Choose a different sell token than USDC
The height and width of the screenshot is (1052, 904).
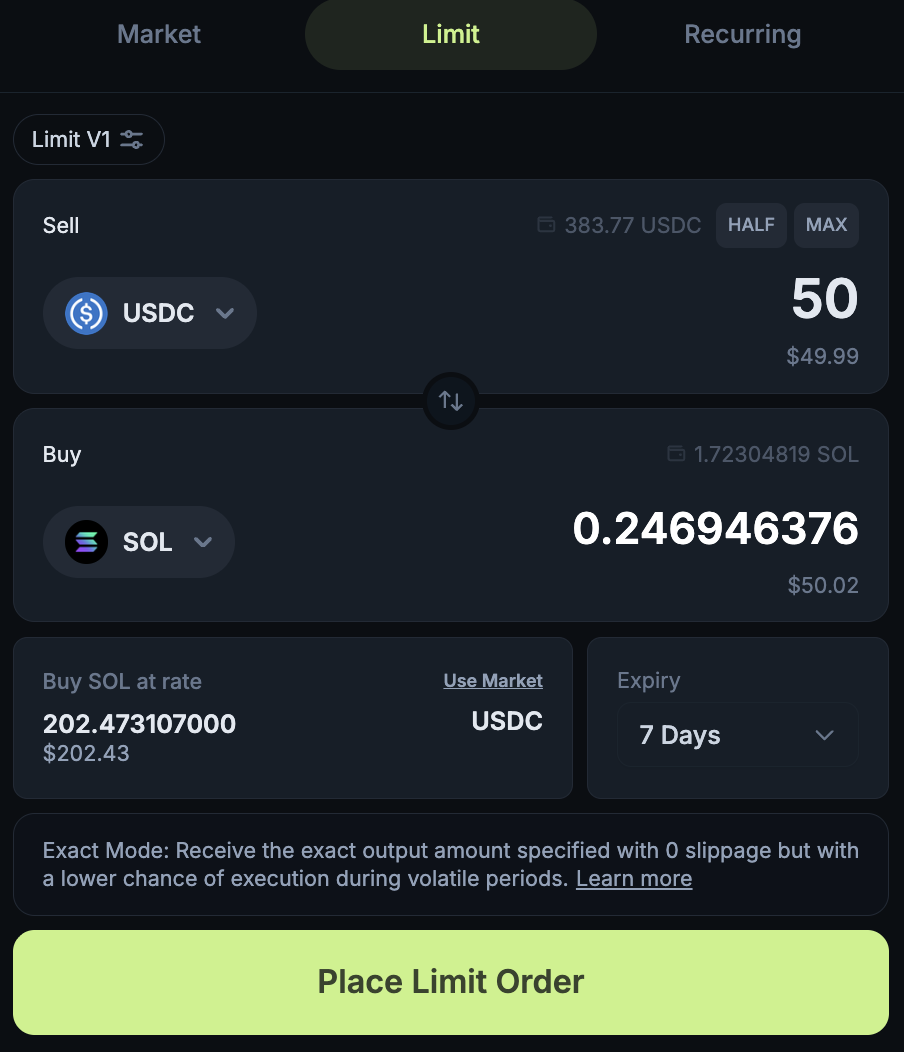150,313
